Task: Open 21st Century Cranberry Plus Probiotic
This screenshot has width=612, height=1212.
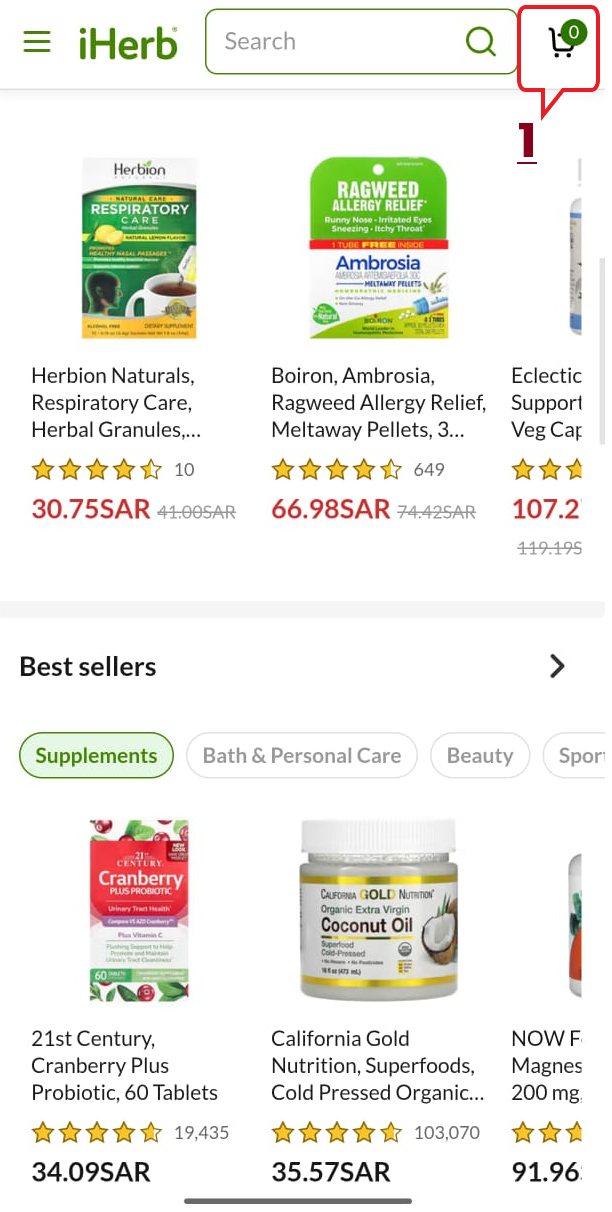Action: (x=139, y=910)
